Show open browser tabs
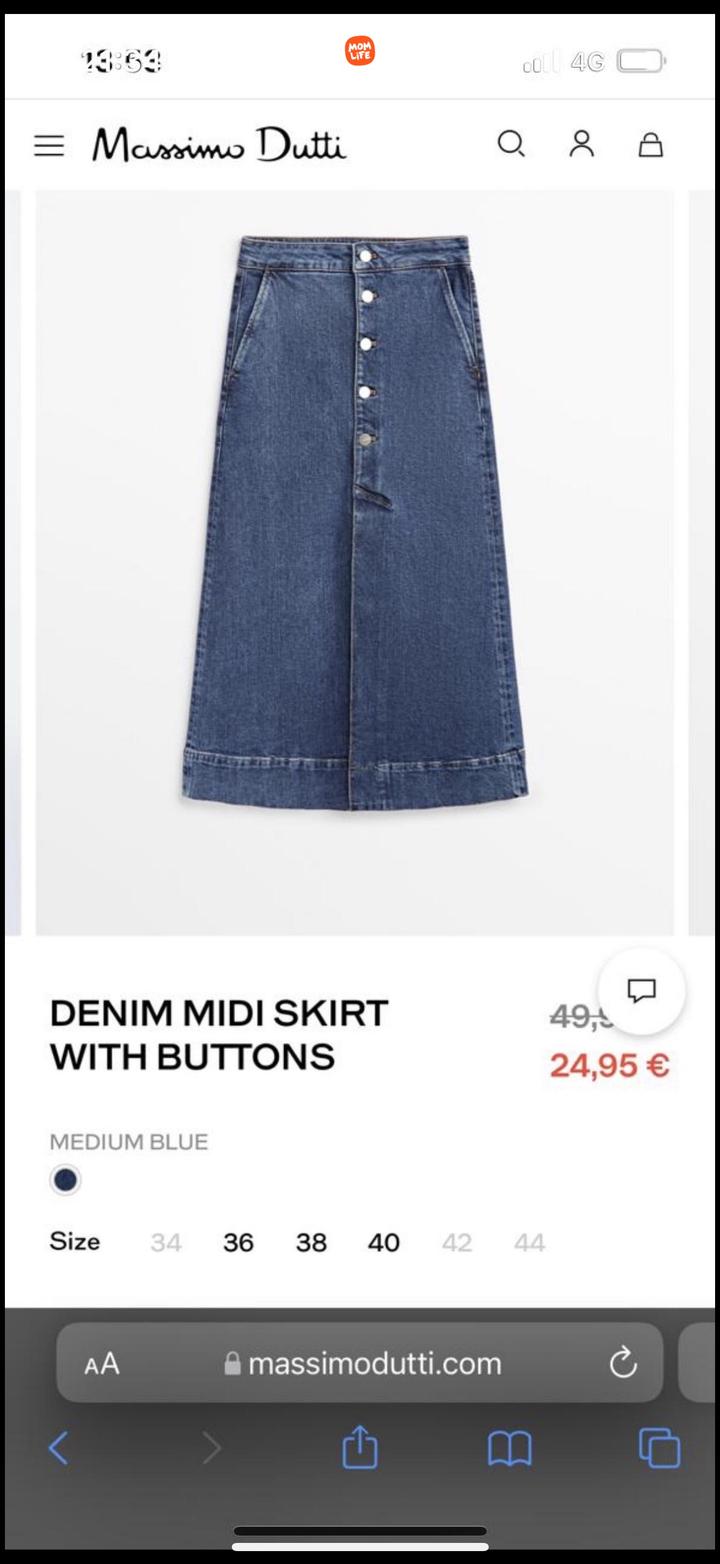Viewport: 720px width, 1564px height. (x=659, y=1447)
